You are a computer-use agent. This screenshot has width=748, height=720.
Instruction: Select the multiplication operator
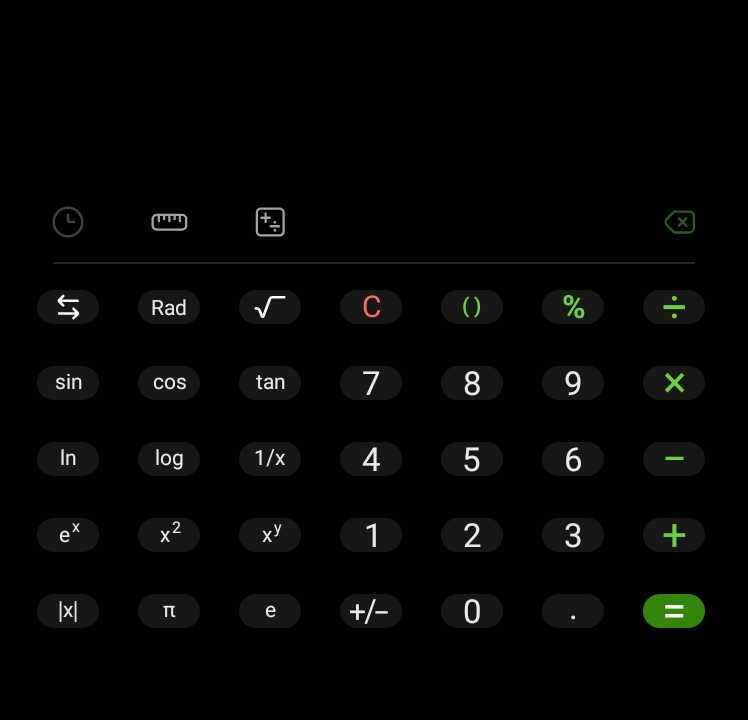674,383
